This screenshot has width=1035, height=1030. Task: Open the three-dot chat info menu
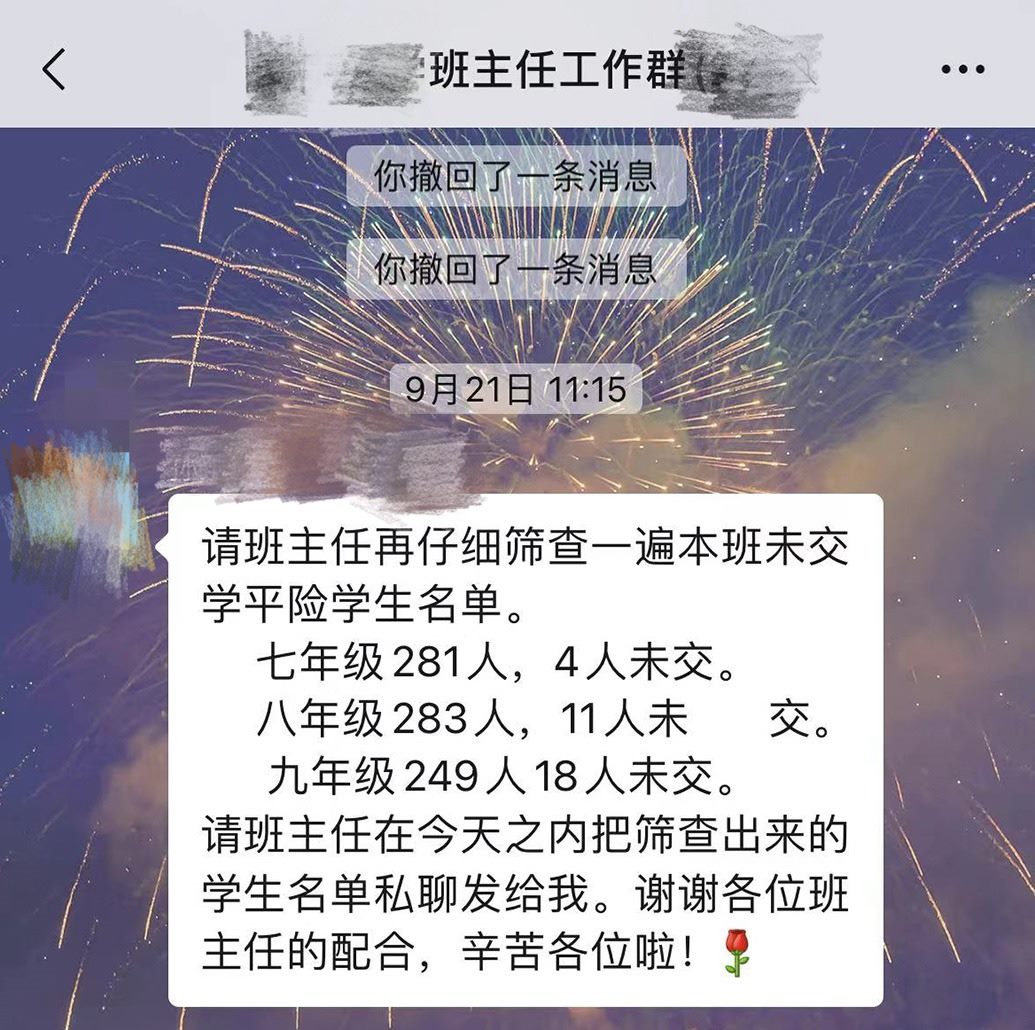pyautogui.click(x=963, y=69)
